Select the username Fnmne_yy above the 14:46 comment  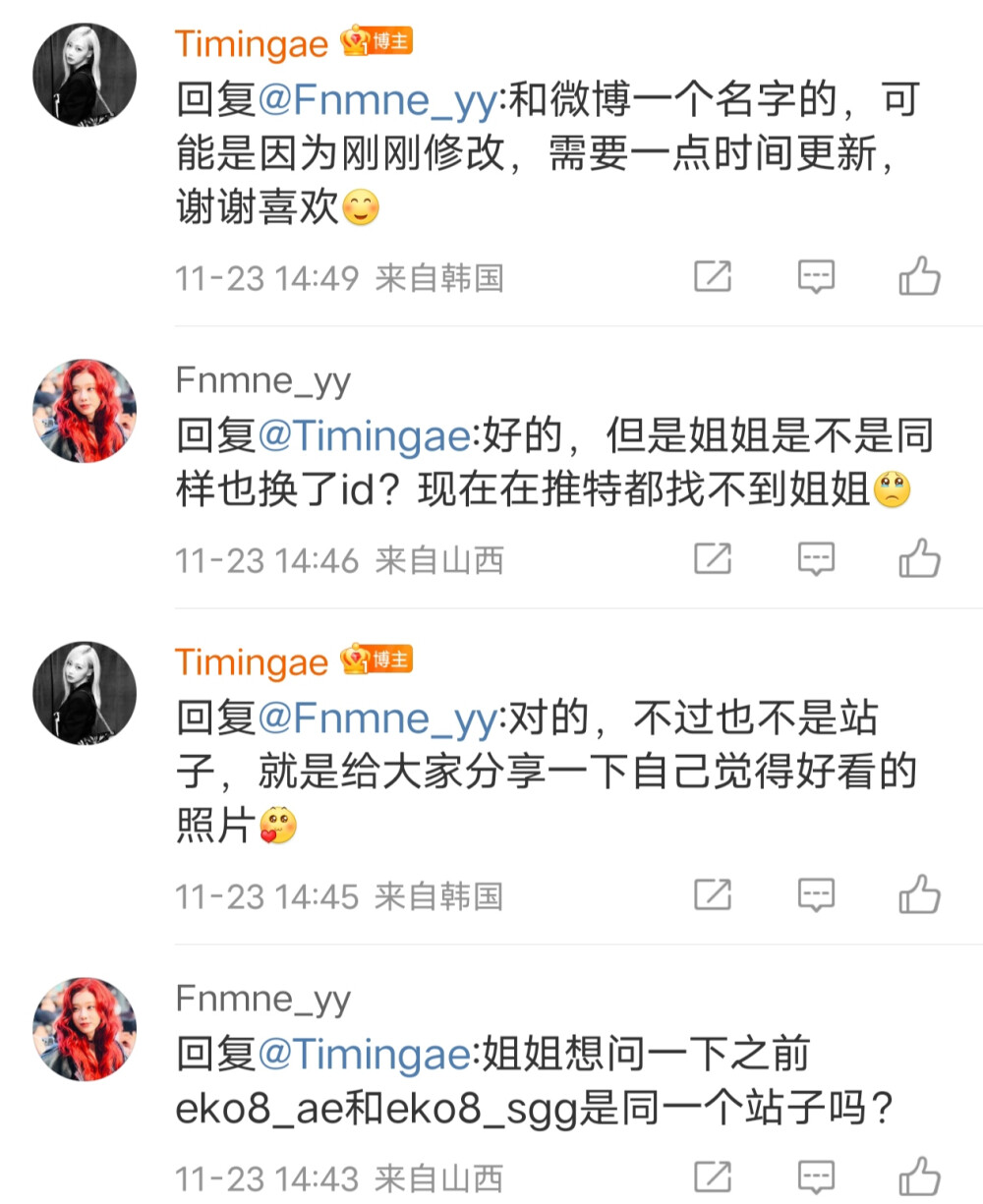[x=260, y=381]
